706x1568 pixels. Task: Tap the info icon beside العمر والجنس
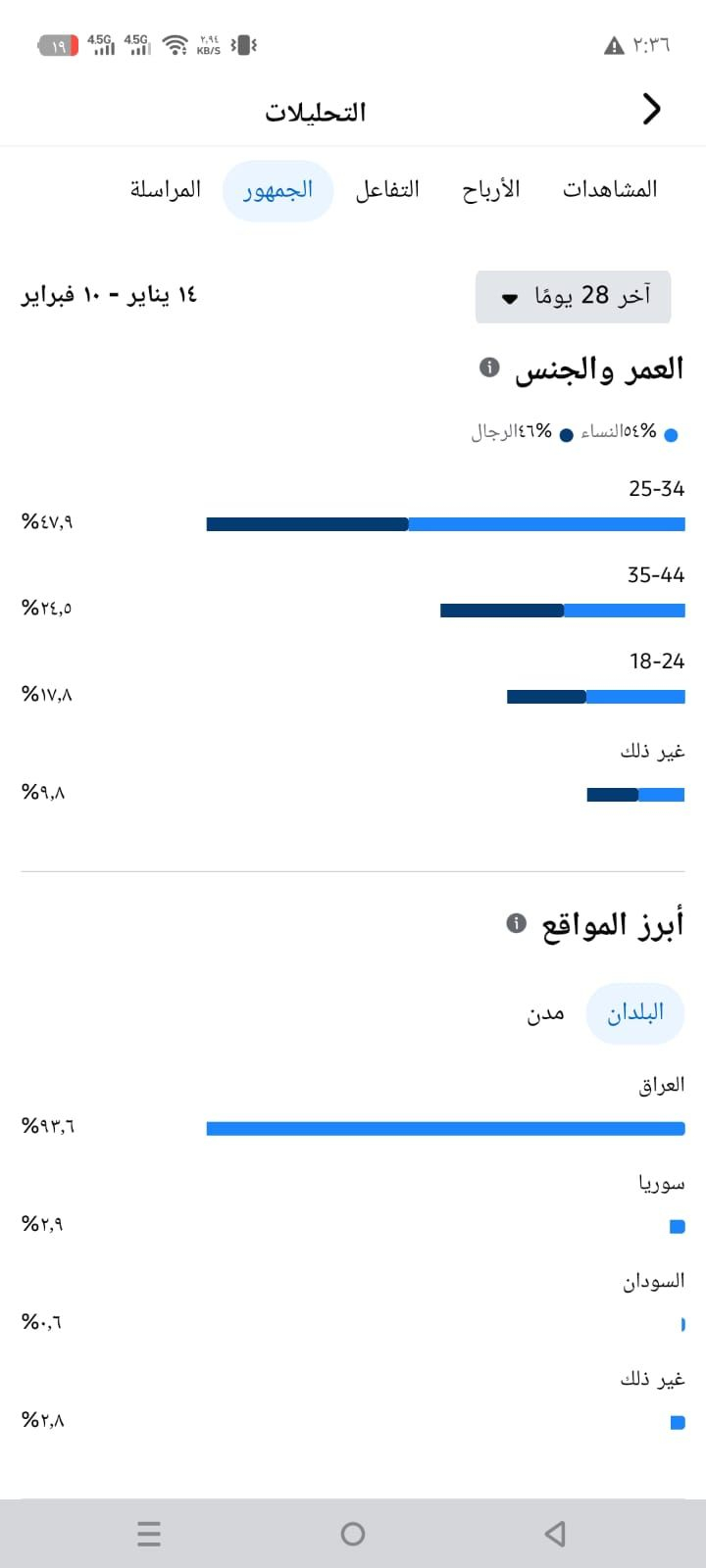[x=489, y=367]
